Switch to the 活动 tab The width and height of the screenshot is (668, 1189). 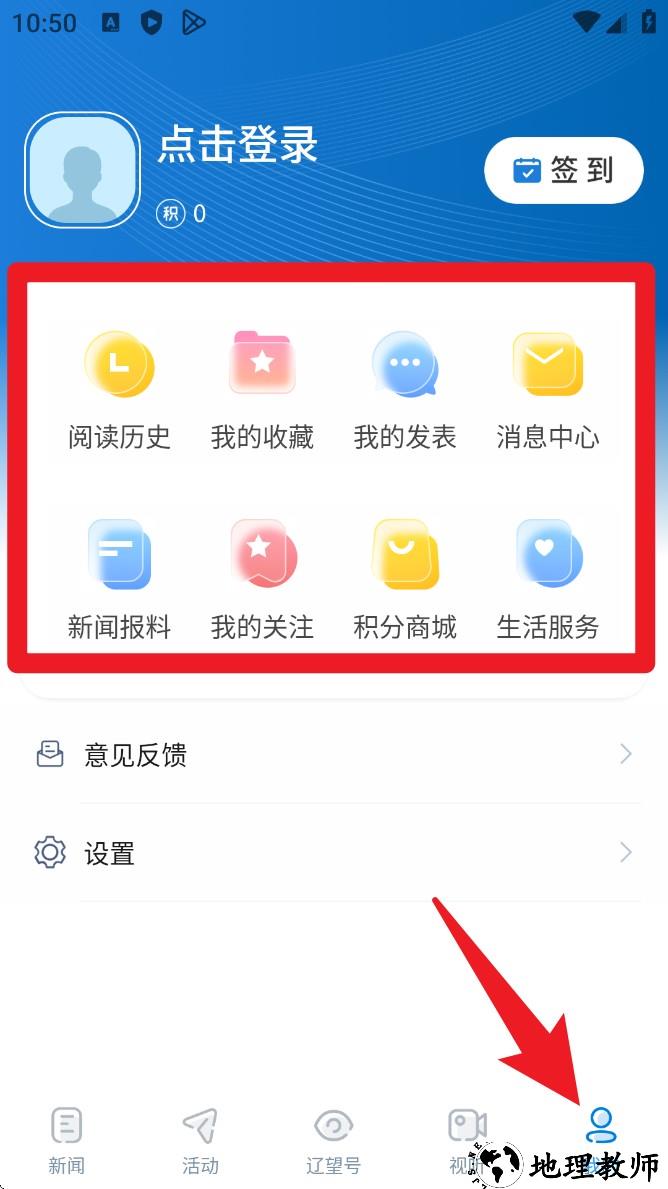point(200,1140)
